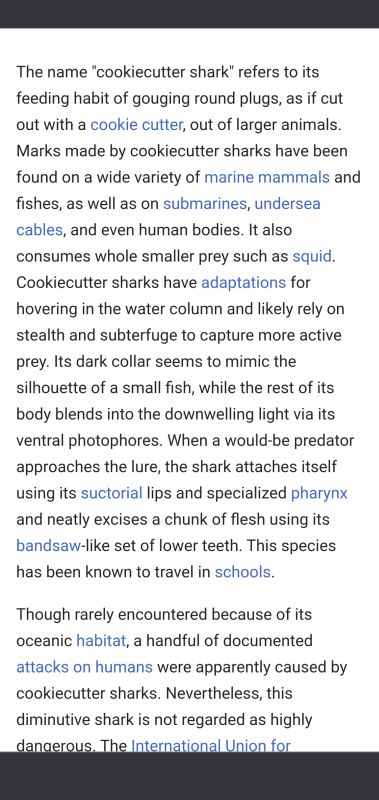
Task: Open the attacks on humans link
Action: click(84, 667)
